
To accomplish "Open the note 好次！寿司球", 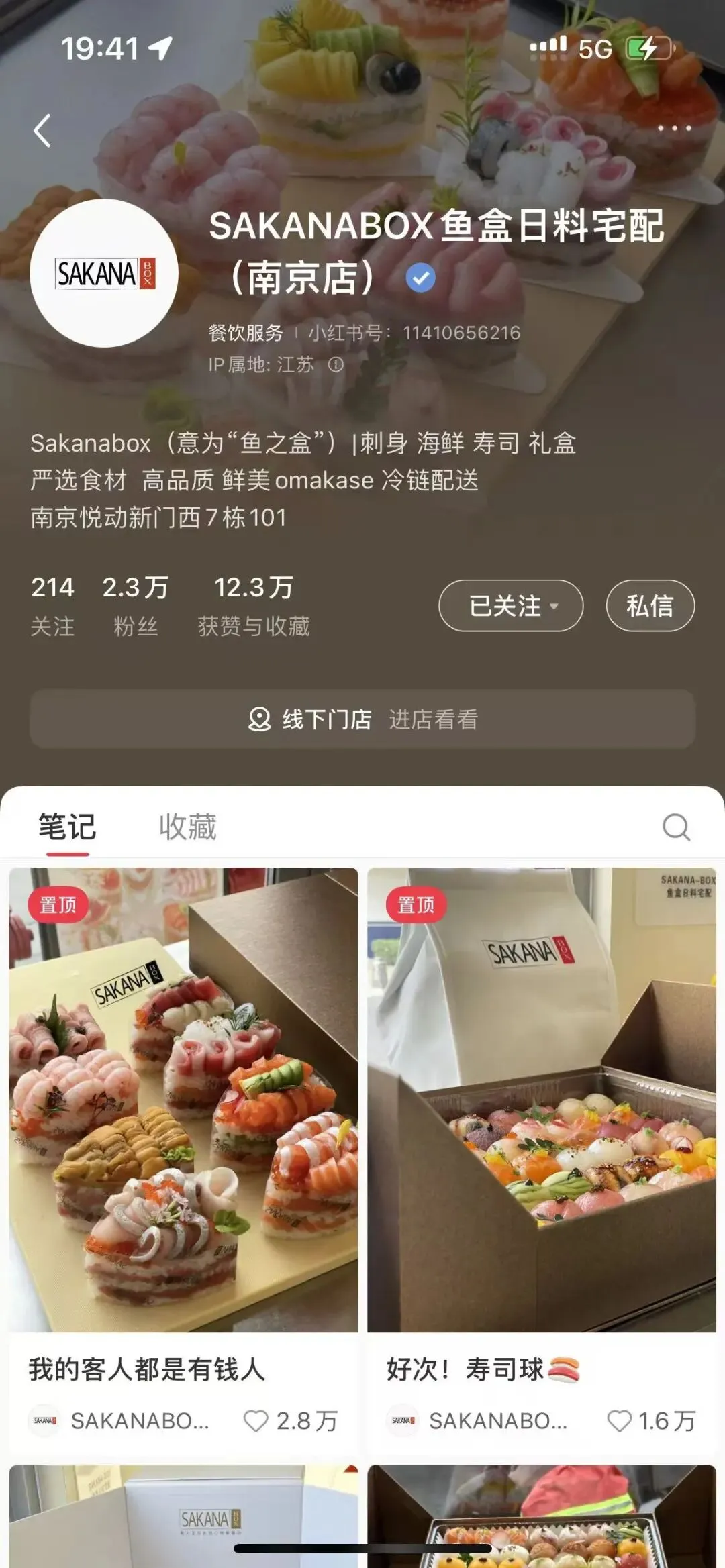I will point(542,1100).
